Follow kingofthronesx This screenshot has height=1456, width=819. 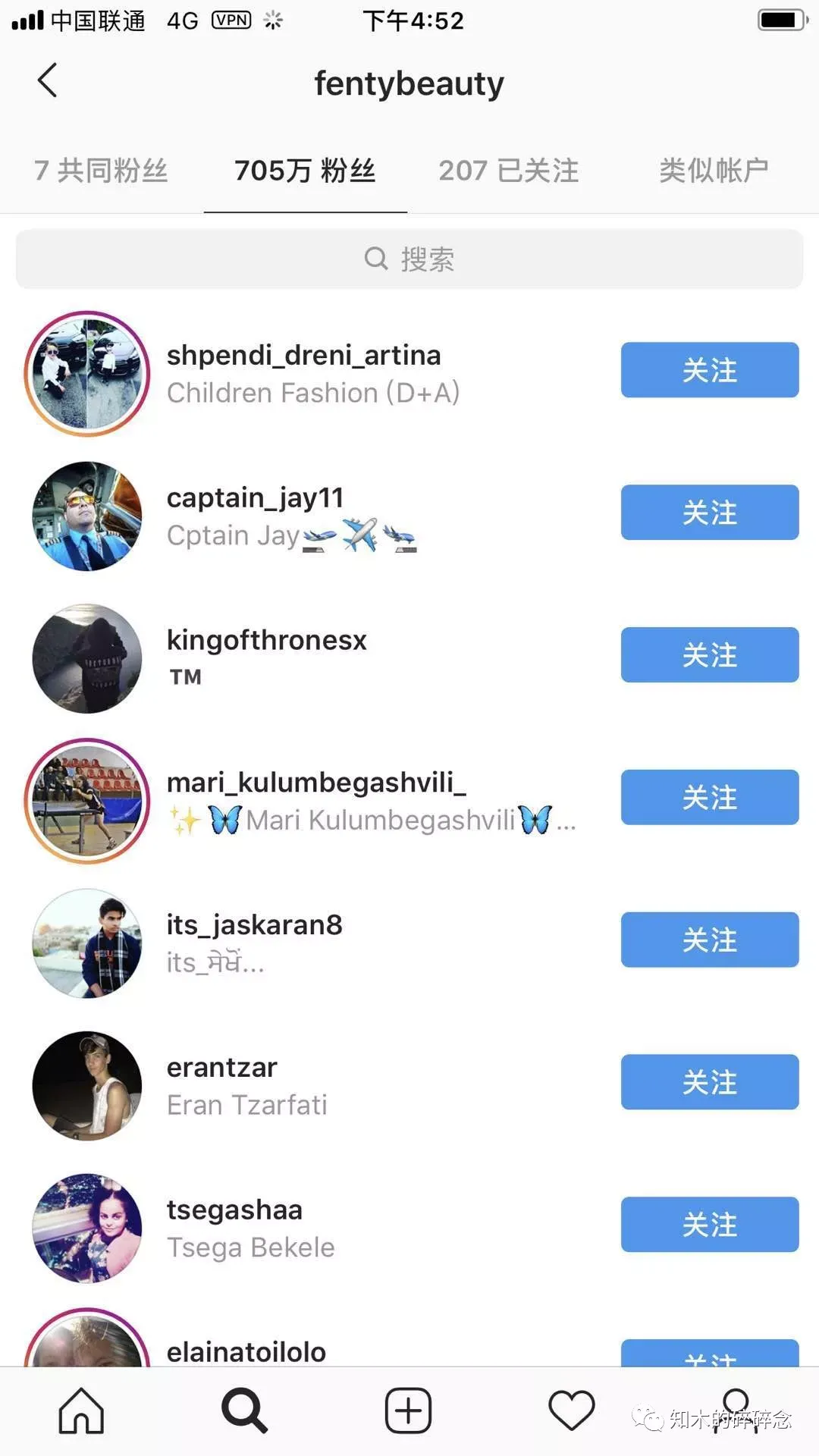point(709,655)
